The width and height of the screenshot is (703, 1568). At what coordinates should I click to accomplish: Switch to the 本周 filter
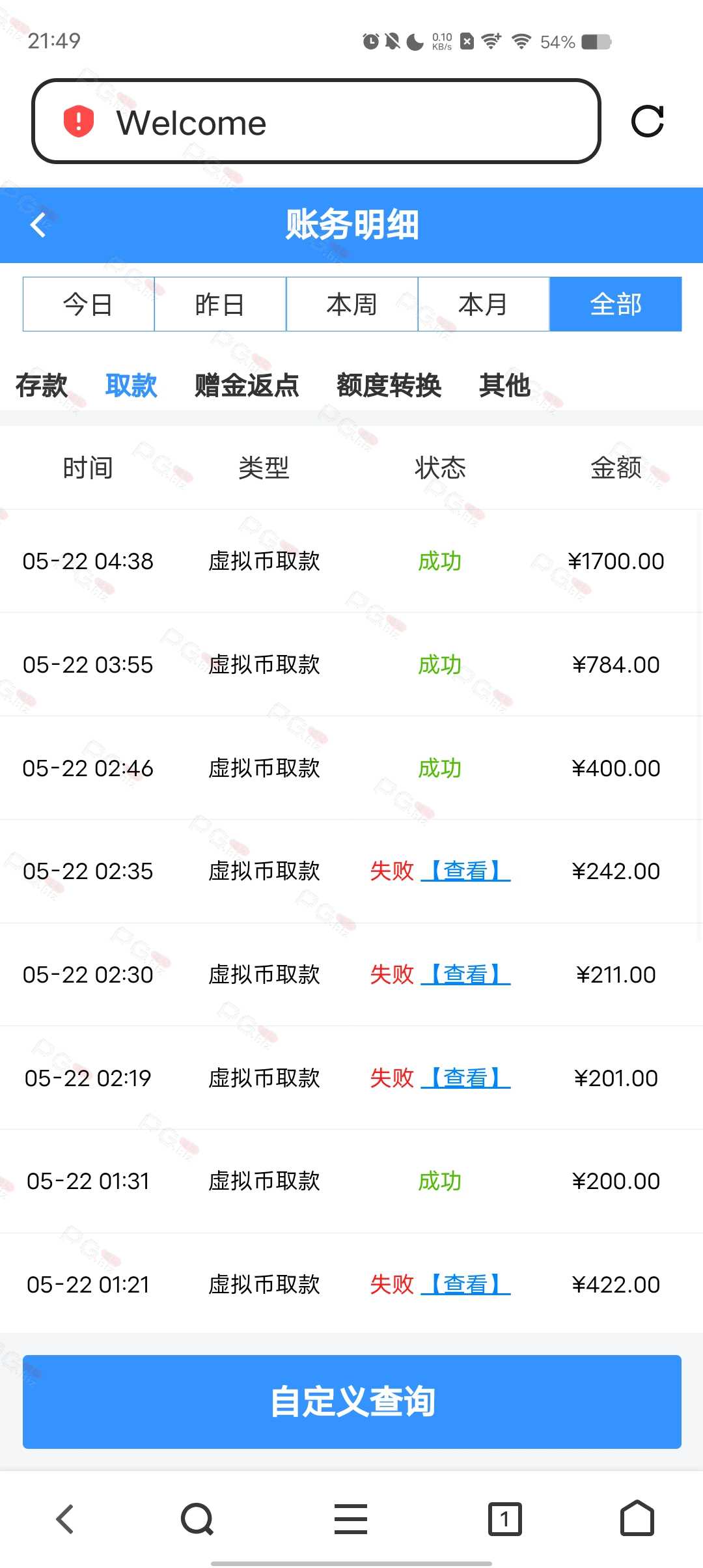pos(352,304)
